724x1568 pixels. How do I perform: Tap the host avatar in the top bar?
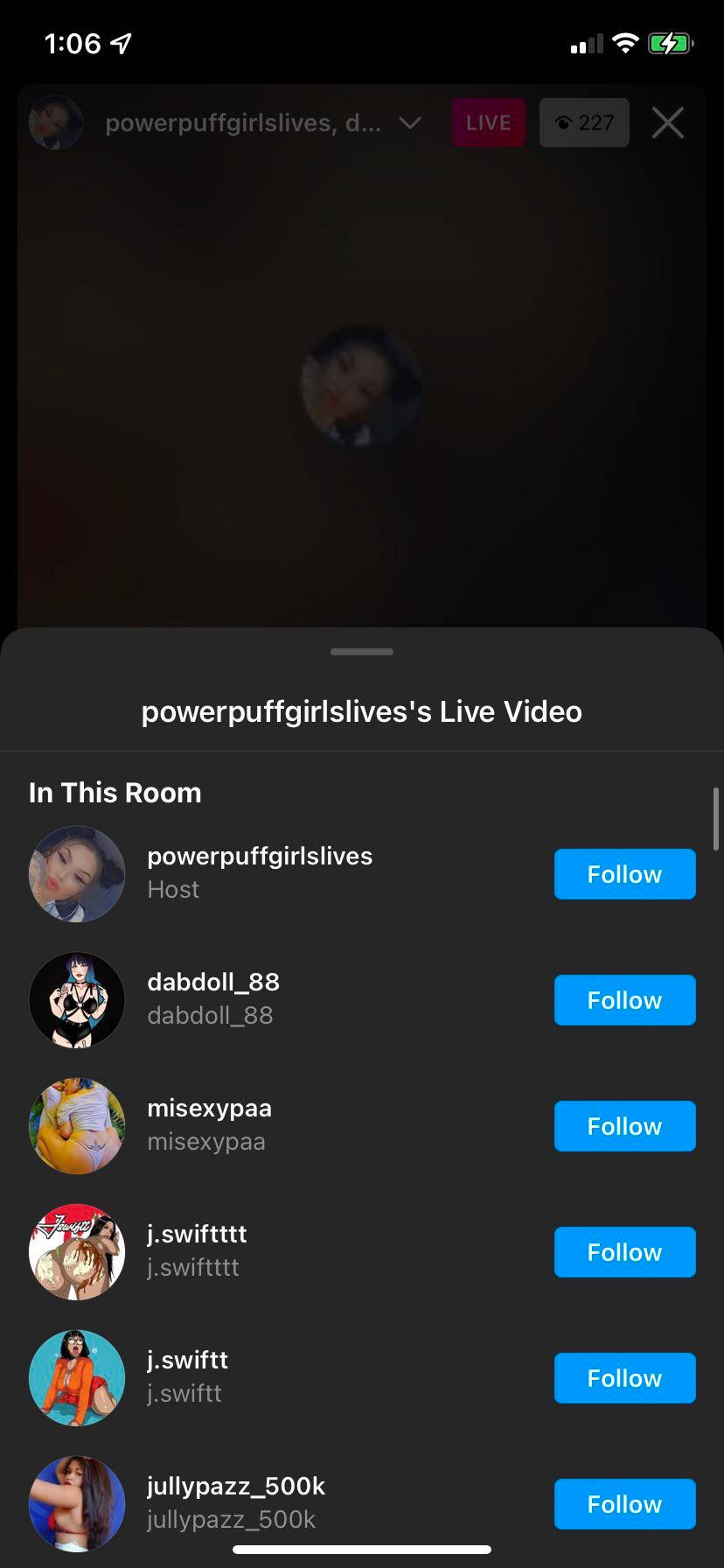[55, 122]
